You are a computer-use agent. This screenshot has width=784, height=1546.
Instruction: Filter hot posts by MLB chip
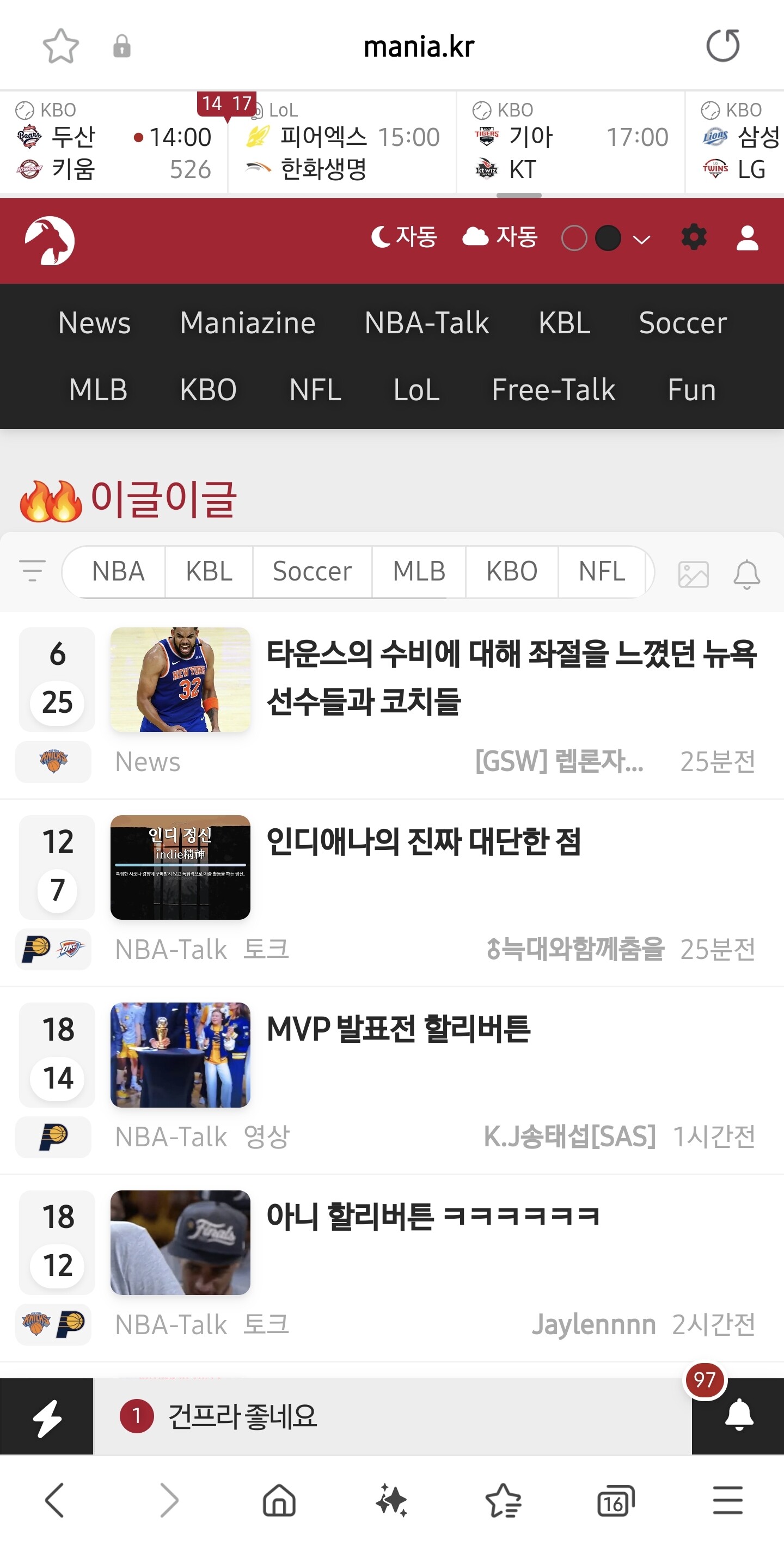pos(419,571)
